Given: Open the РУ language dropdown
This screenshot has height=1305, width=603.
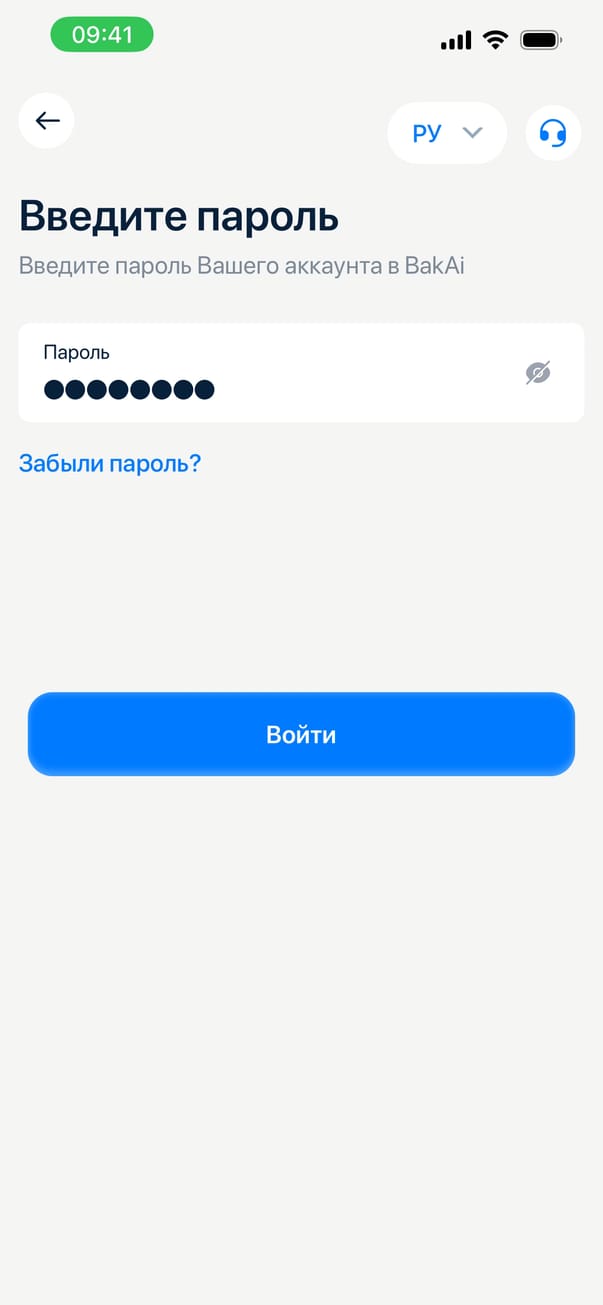Looking at the screenshot, I should point(447,133).
